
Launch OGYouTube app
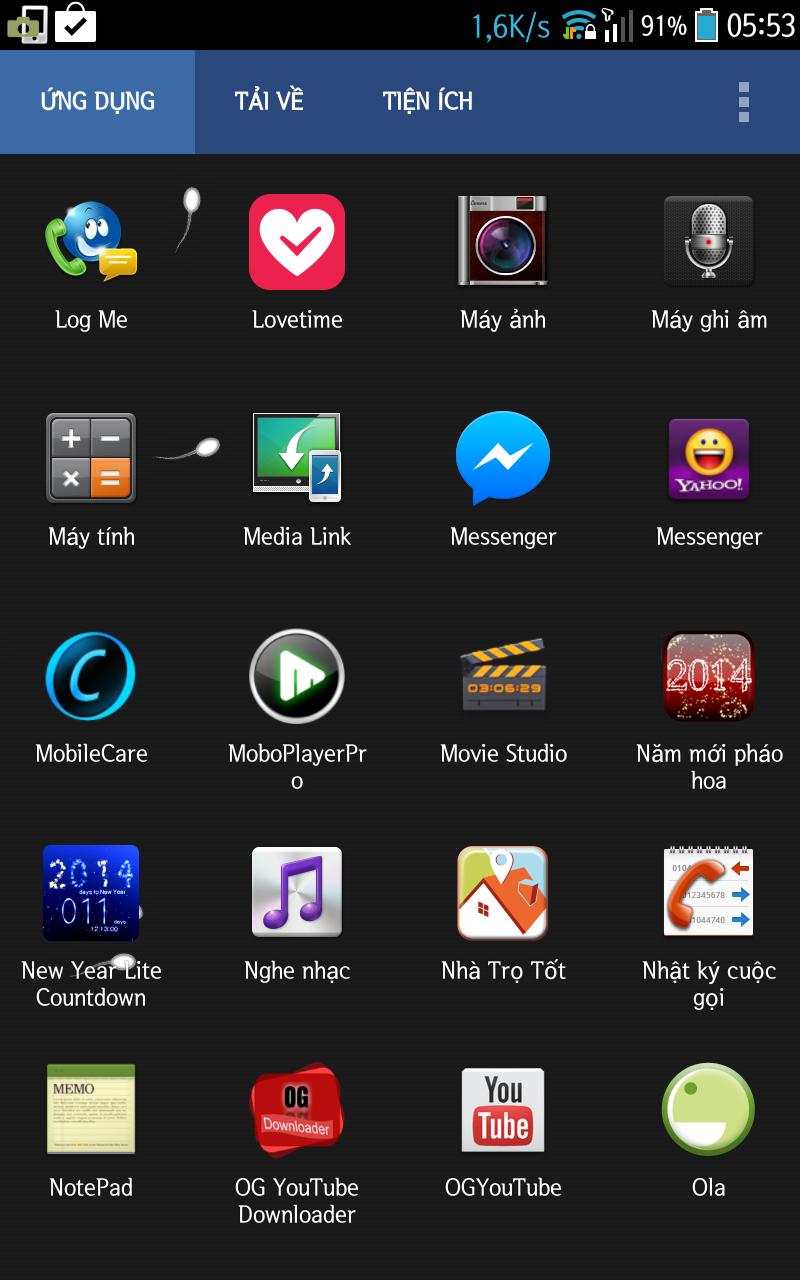503,1109
